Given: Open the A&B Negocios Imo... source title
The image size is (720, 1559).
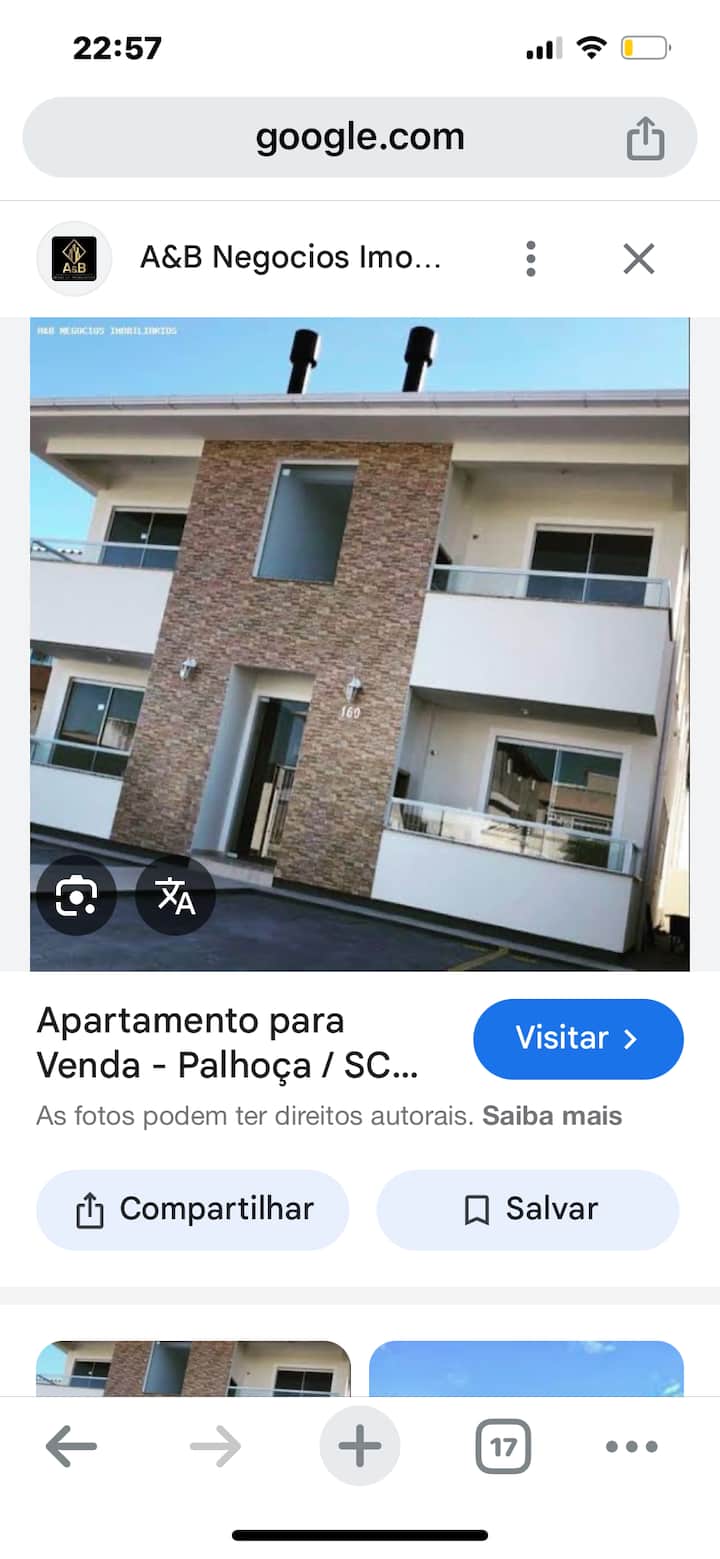Looking at the screenshot, I should click(290, 258).
